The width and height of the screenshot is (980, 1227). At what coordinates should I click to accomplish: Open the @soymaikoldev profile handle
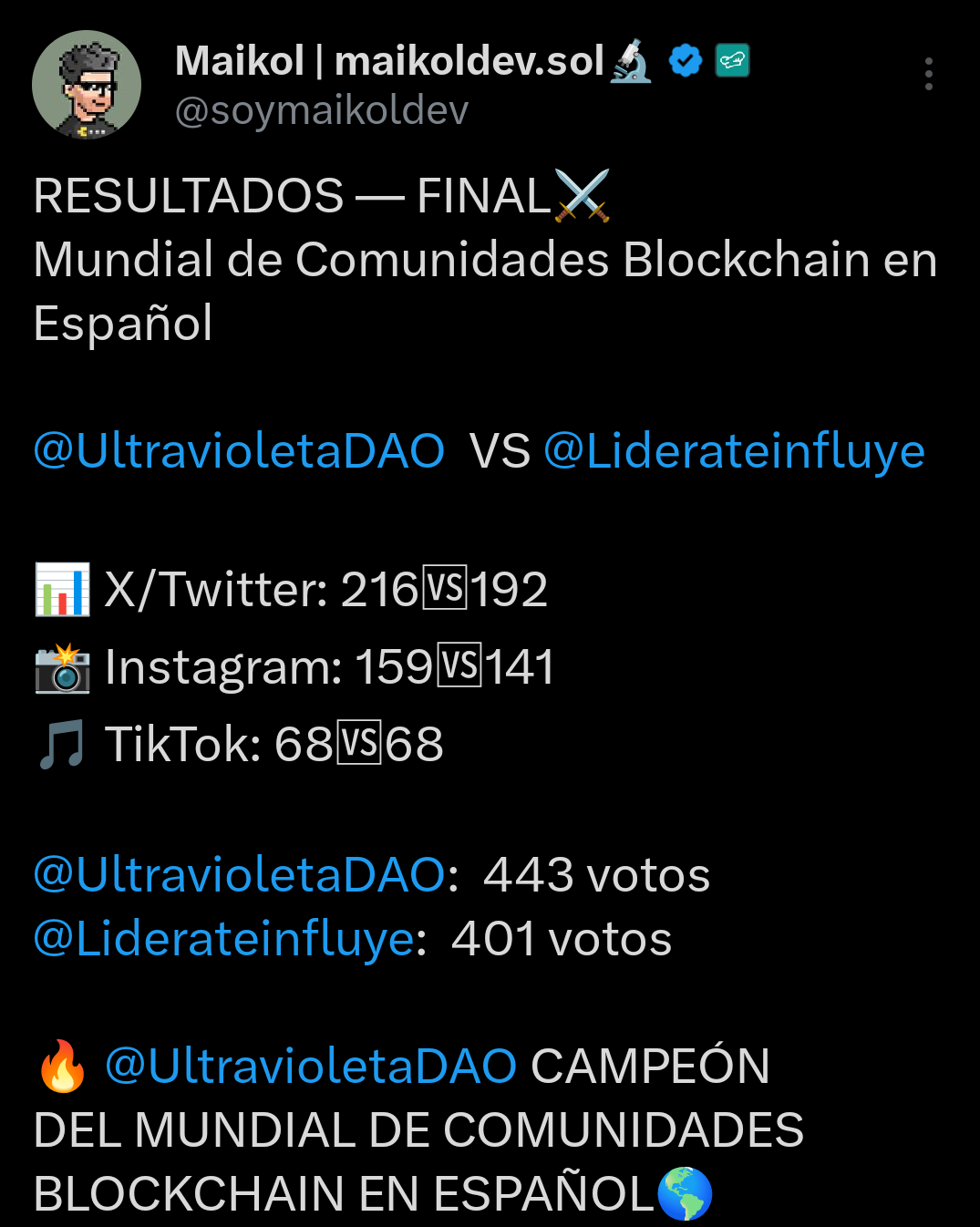321,110
